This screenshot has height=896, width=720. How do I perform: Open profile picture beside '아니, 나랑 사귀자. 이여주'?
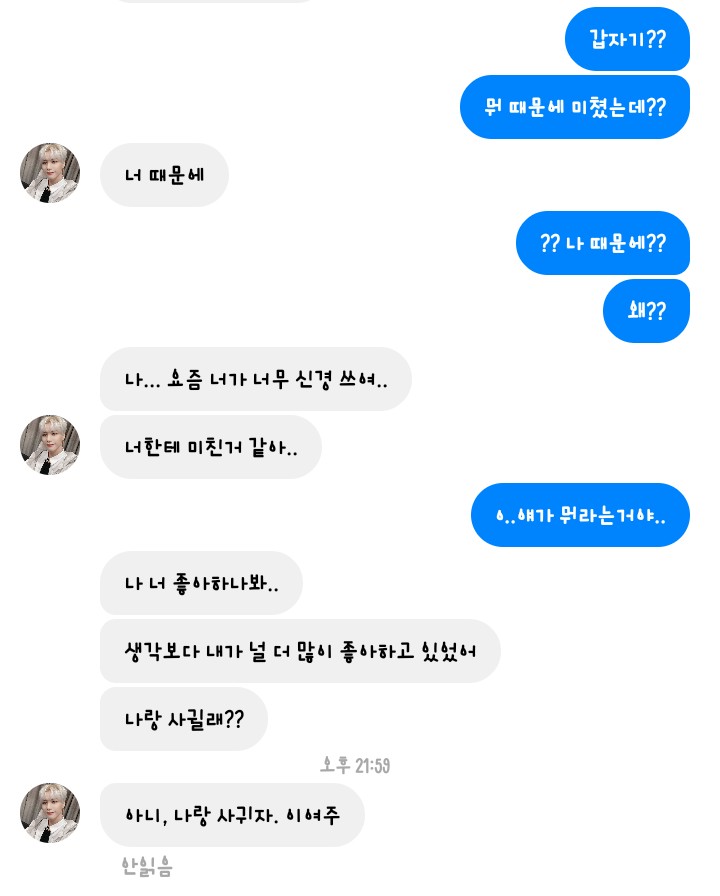click(50, 813)
